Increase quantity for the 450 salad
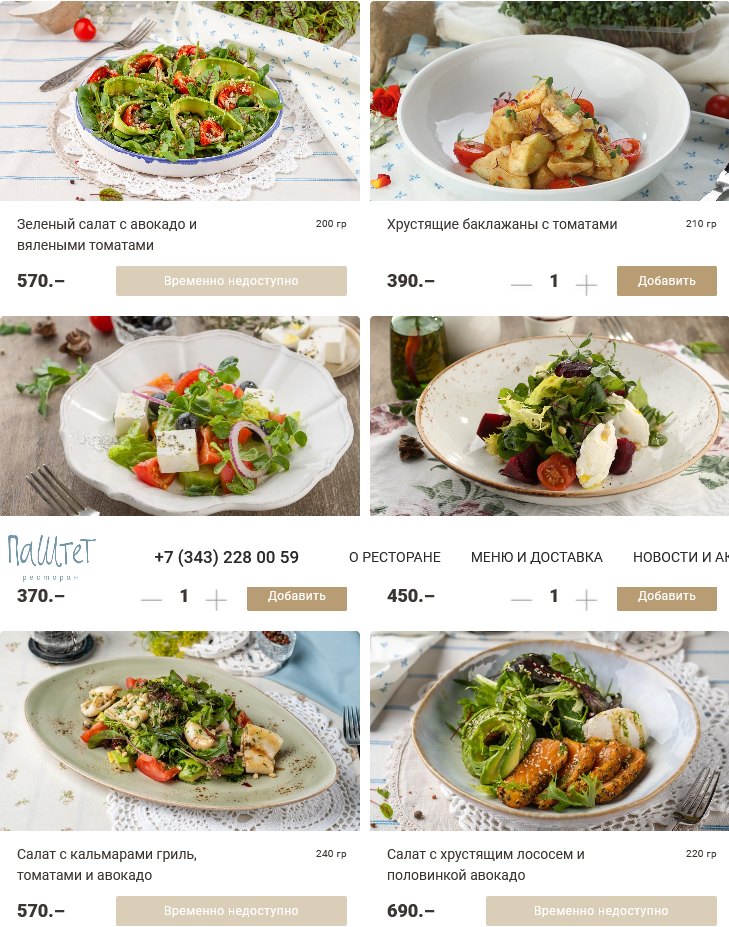This screenshot has height=927, width=729. (586, 599)
